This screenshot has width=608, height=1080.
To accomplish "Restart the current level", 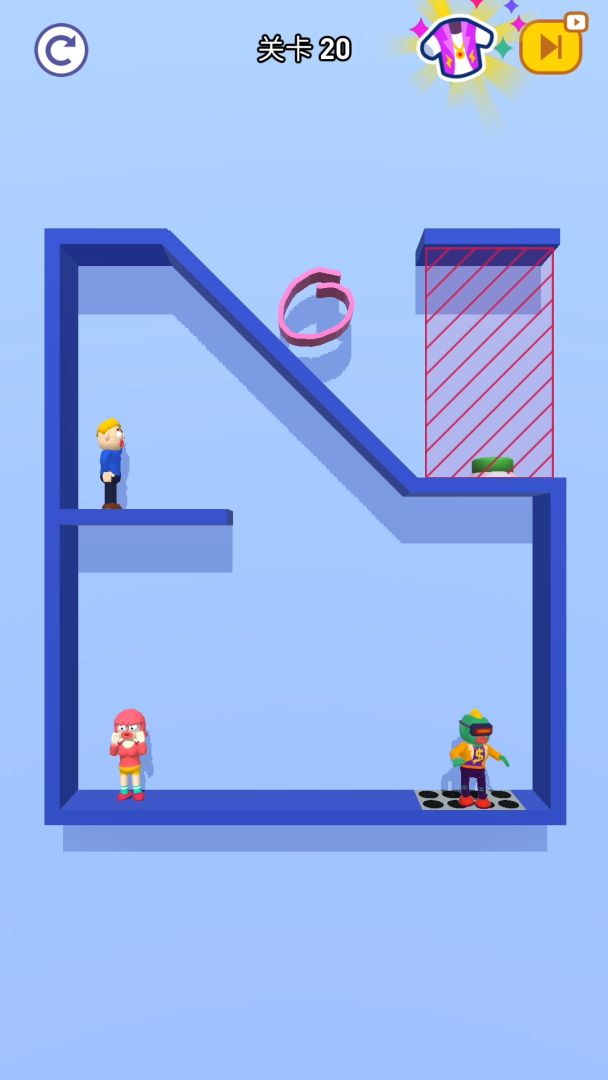I will [x=61, y=50].
